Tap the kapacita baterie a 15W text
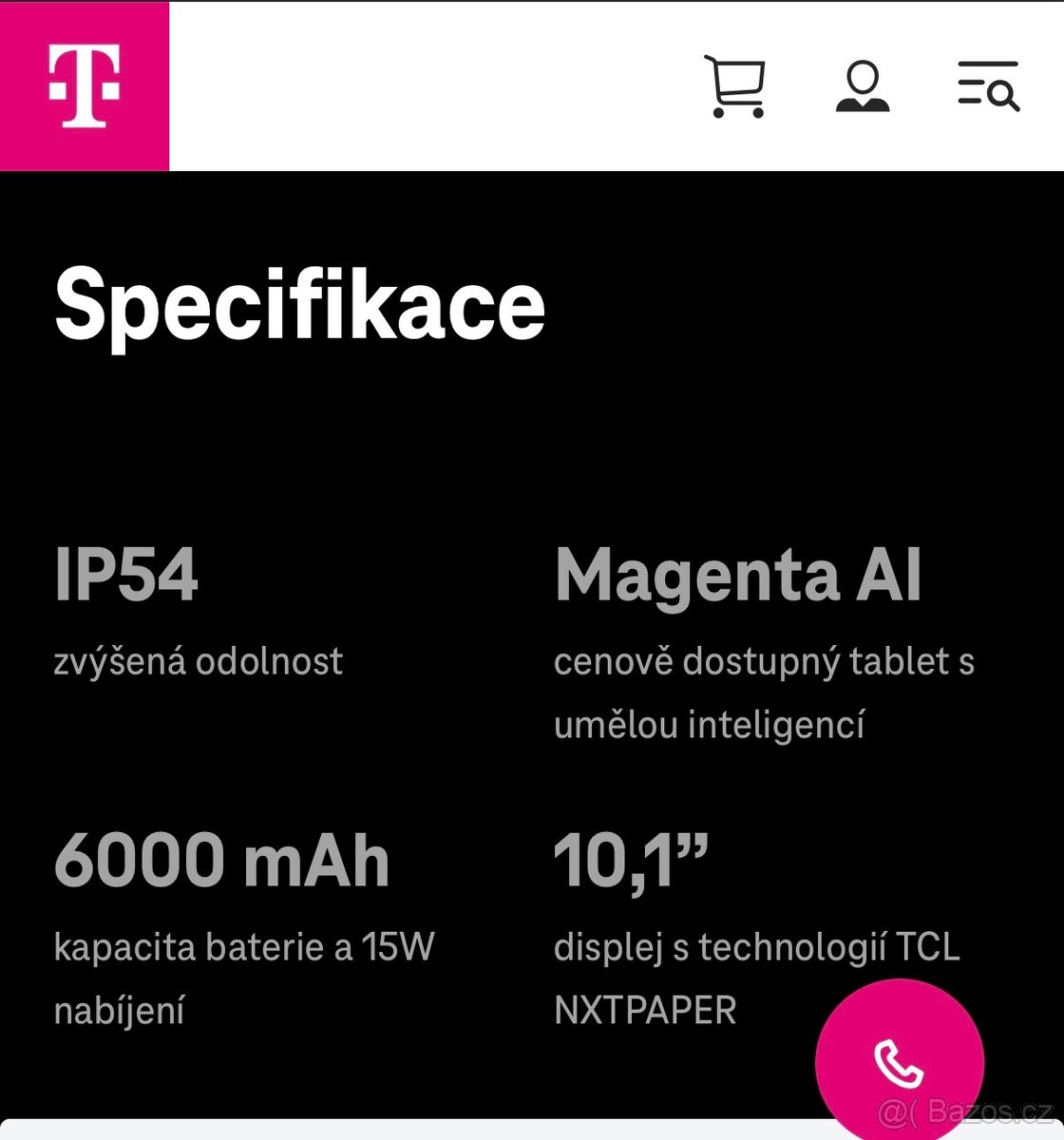This screenshot has width=1064, height=1140. click(x=244, y=945)
